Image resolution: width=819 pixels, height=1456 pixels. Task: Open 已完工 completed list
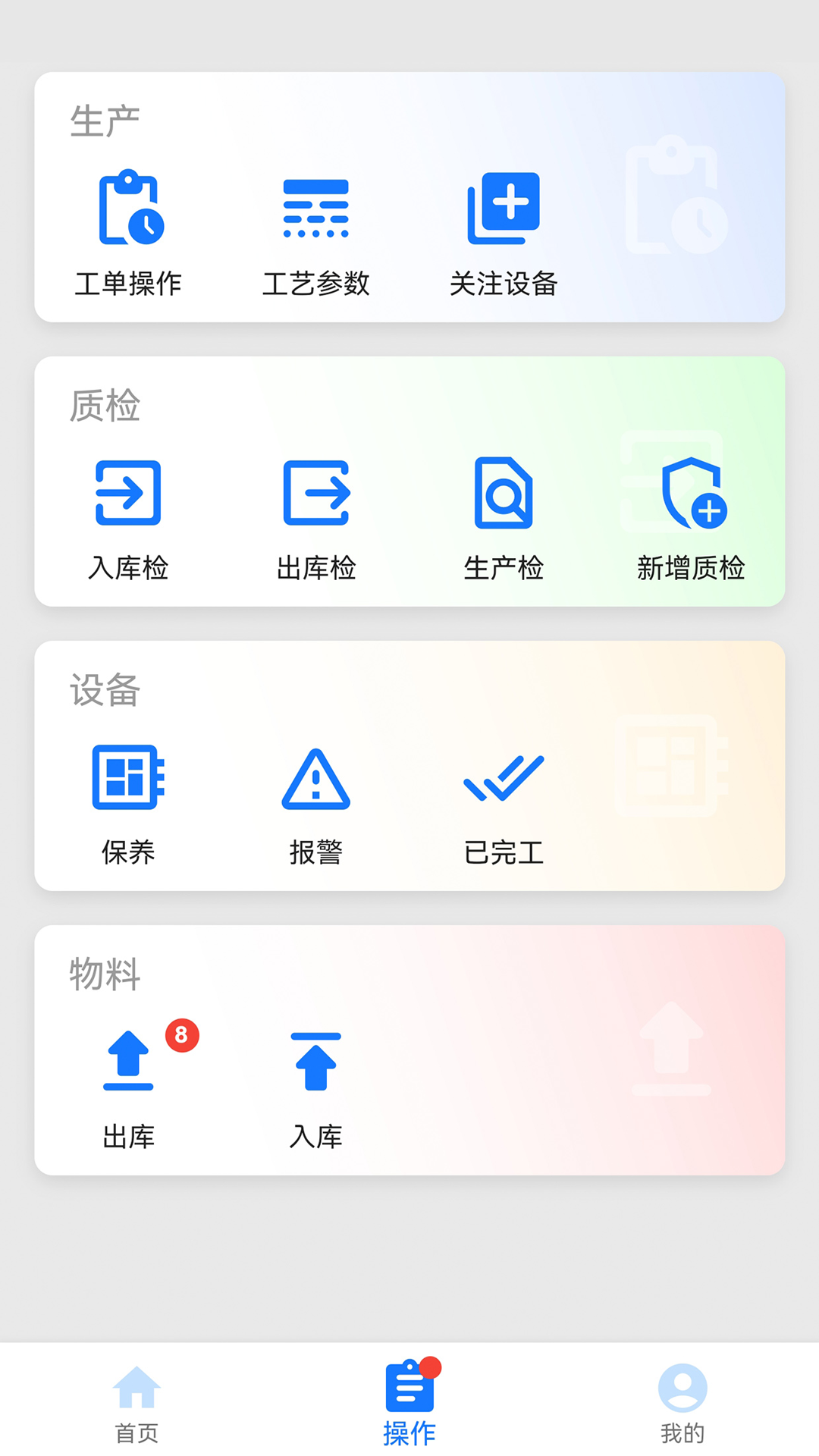coord(504,800)
